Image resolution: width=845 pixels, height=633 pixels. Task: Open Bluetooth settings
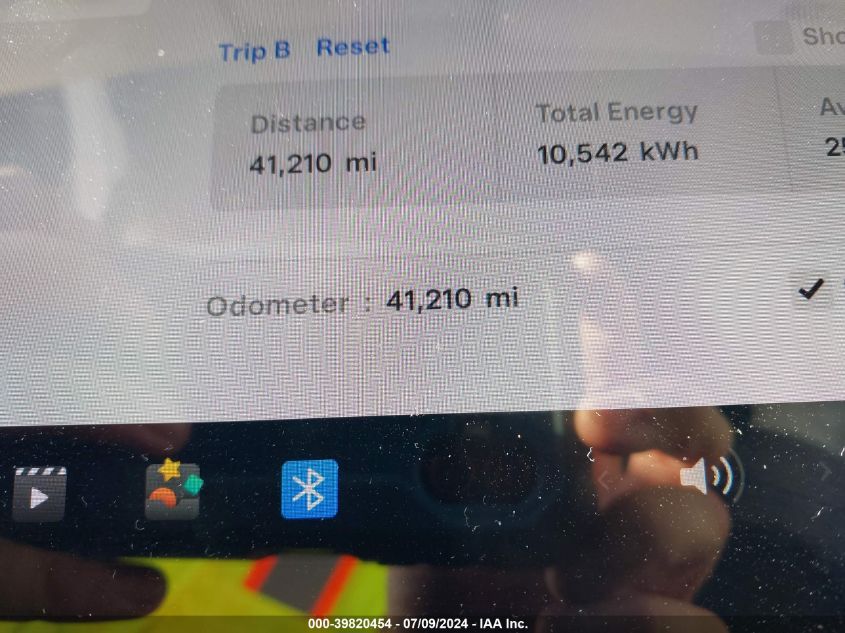309,489
